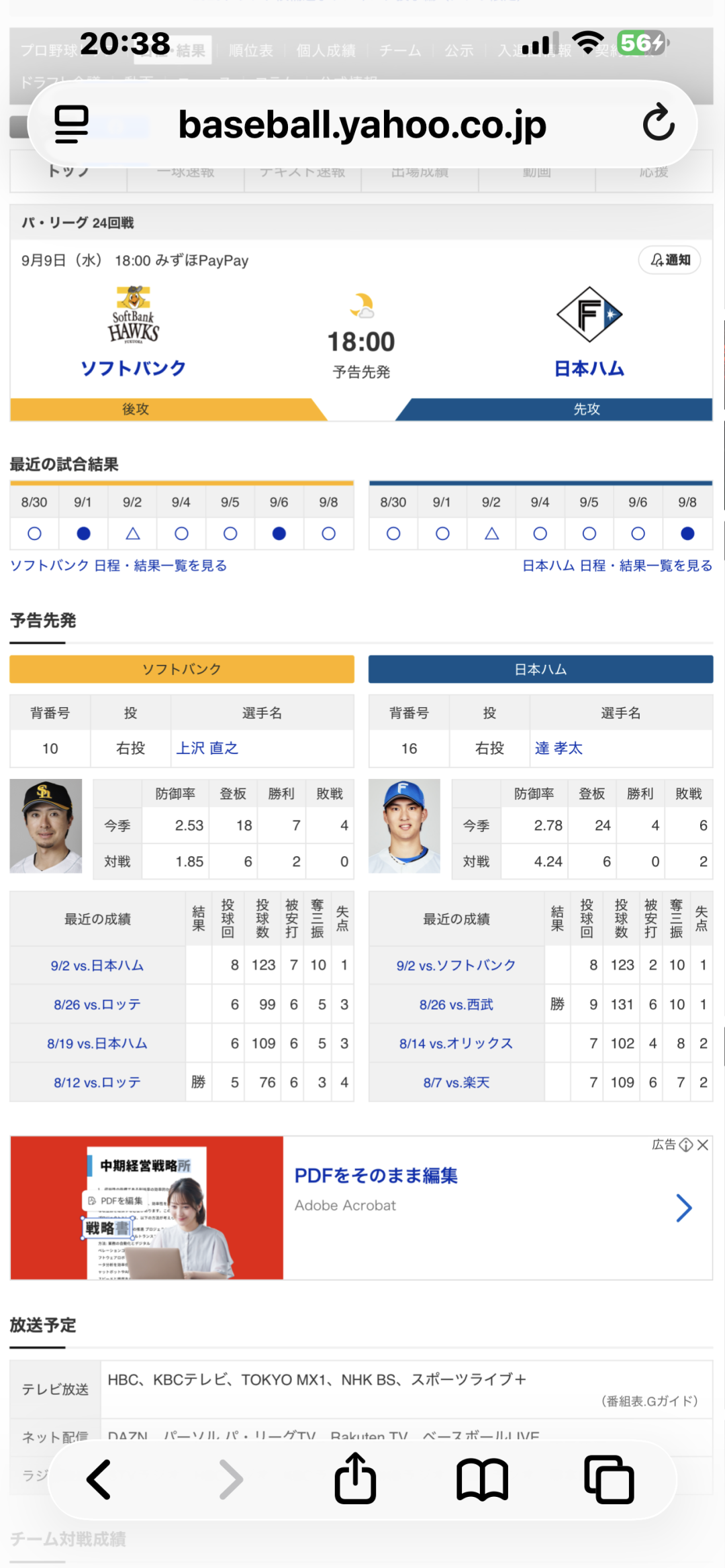Tap the baseball.yahoo.co.jp address bar
Viewport: 725px width, 1568px height.
362,125
